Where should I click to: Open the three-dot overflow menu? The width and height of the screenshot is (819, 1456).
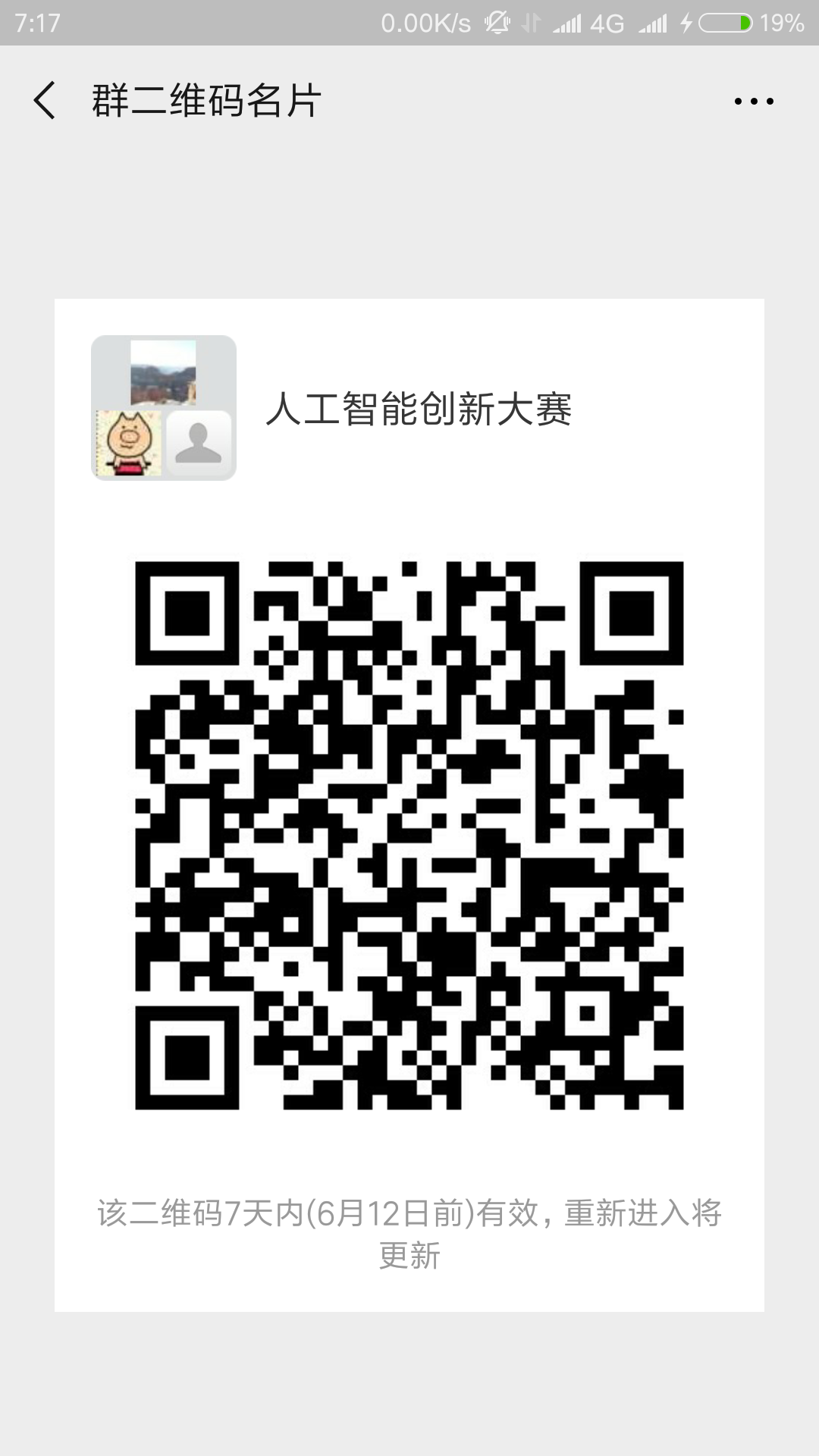pyautogui.click(x=754, y=101)
